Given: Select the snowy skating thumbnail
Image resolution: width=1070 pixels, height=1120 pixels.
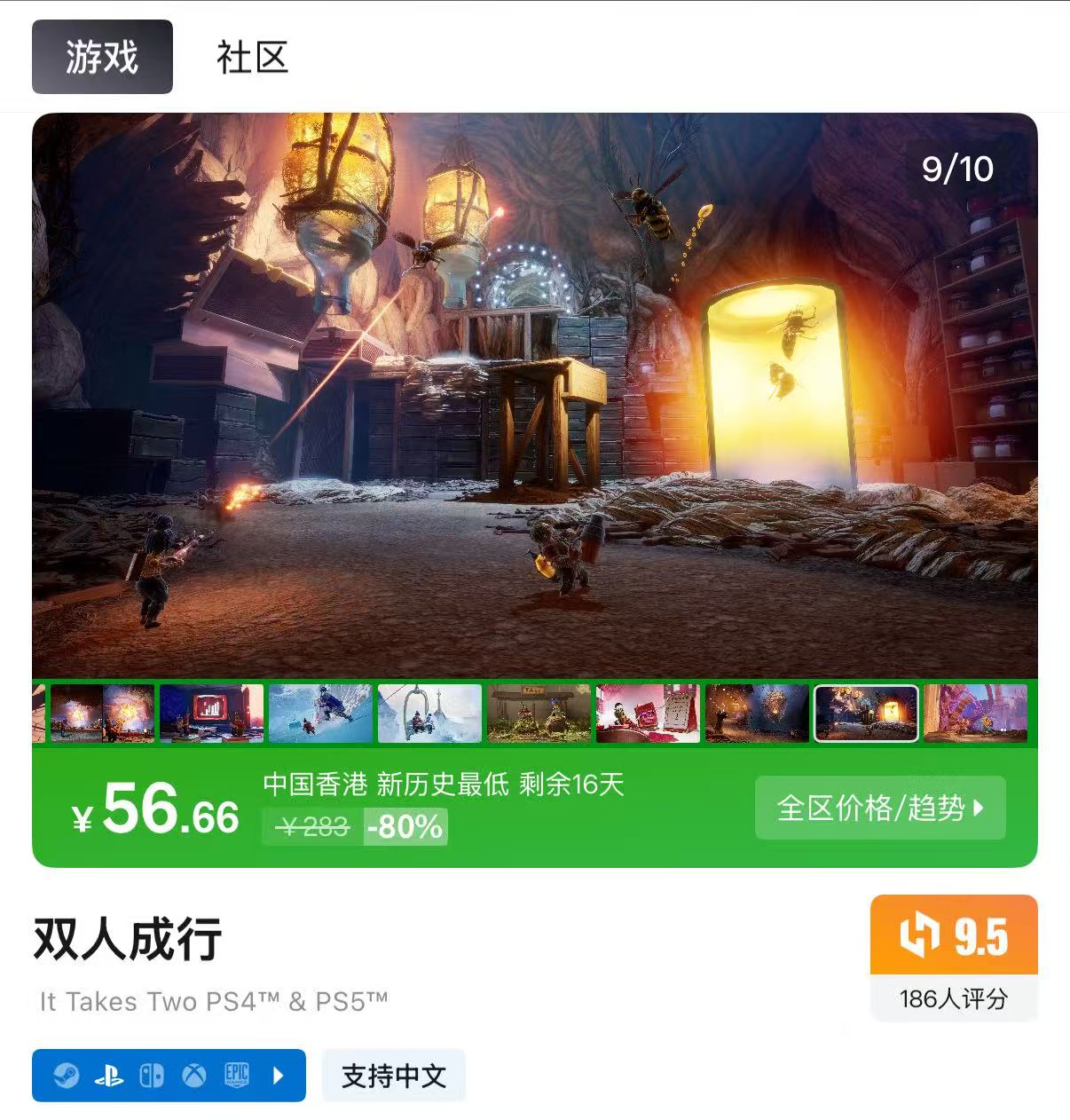Looking at the screenshot, I should 320,713.
